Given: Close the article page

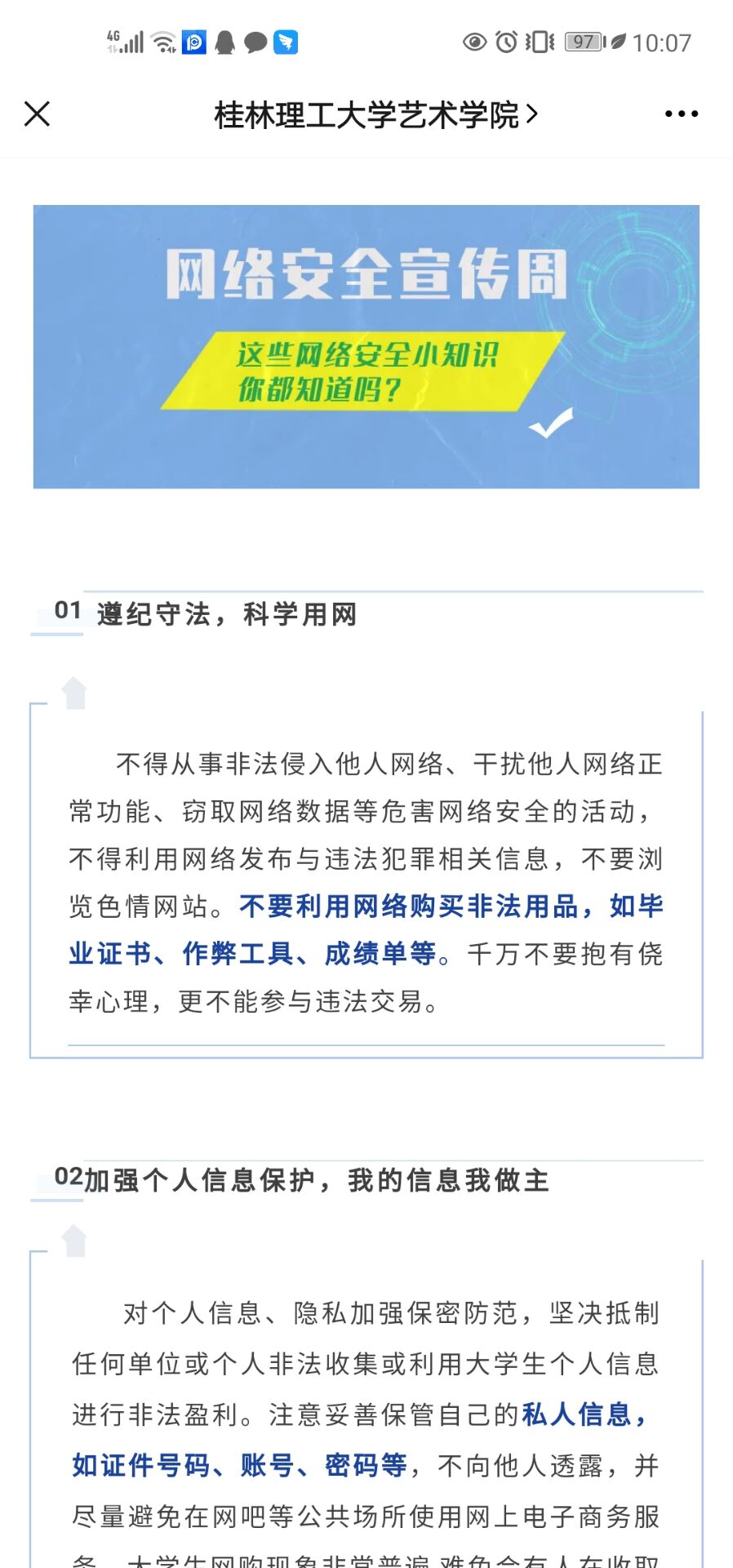Looking at the screenshot, I should click(38, 114).
